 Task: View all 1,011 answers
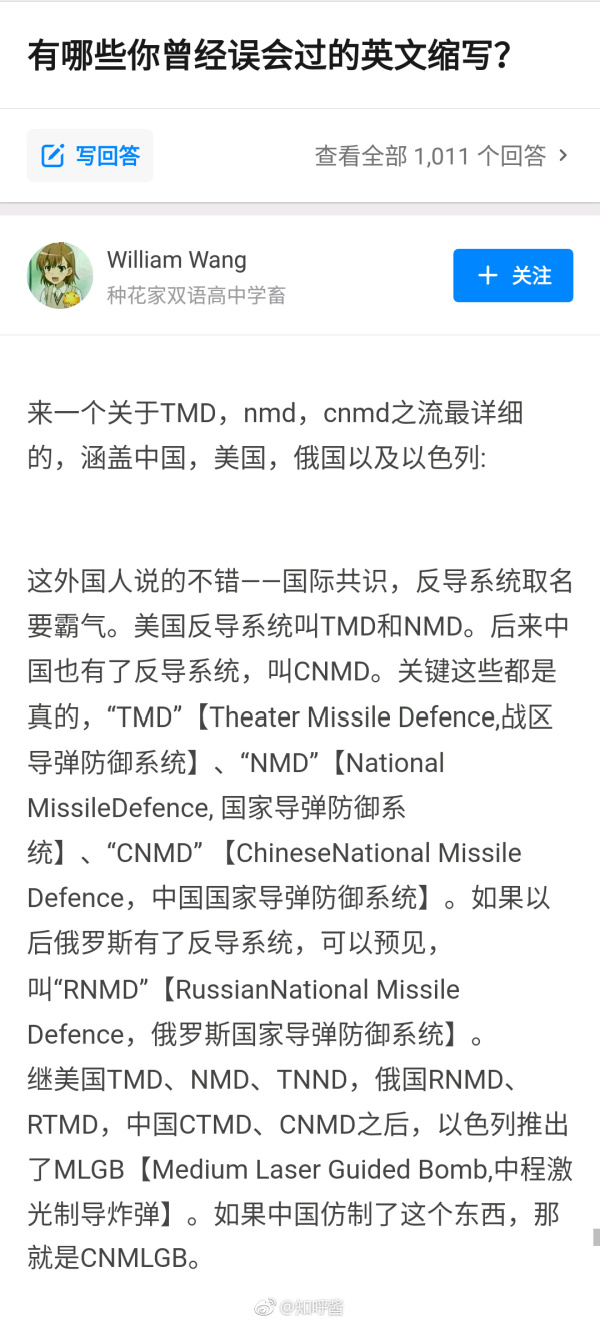pos(441,156)
